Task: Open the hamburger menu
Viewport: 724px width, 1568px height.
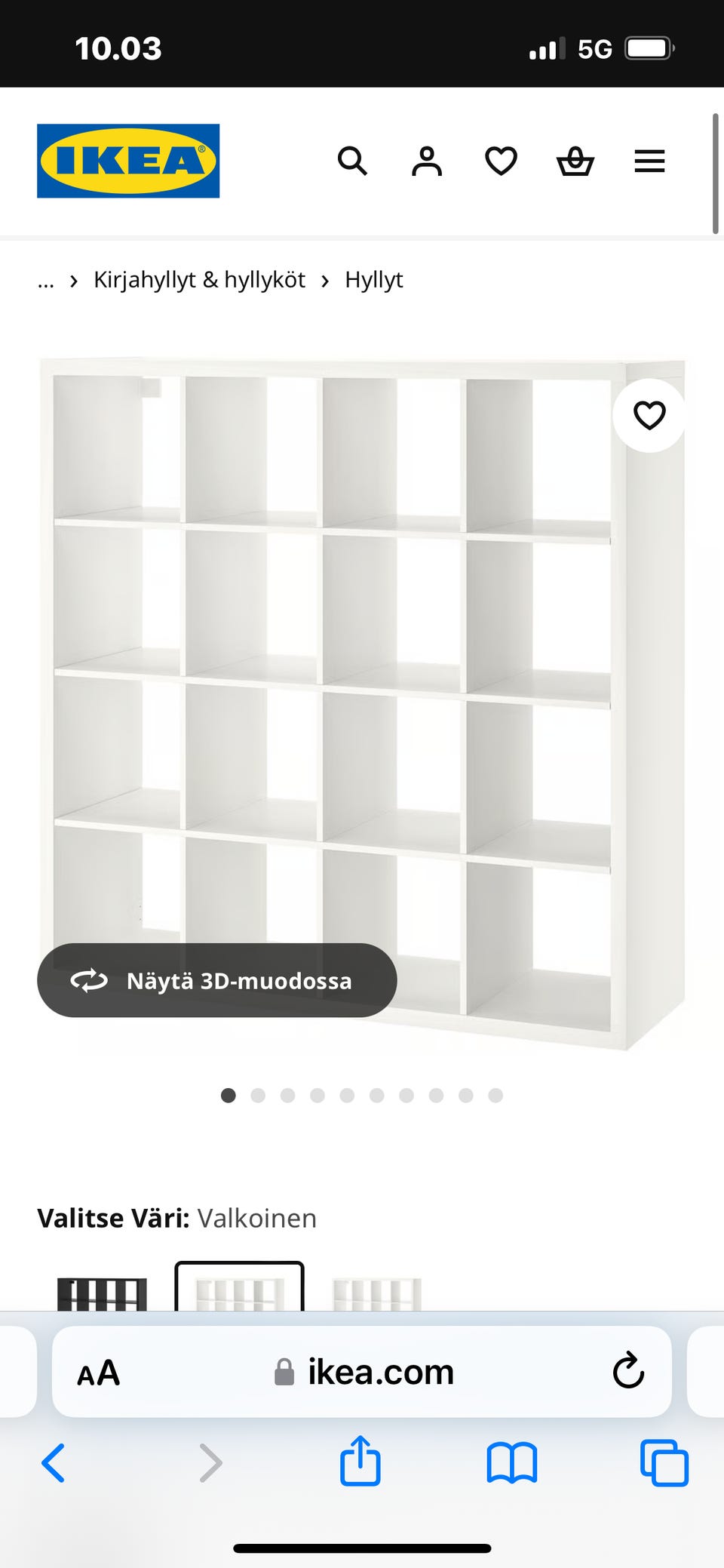Action: 649,161
